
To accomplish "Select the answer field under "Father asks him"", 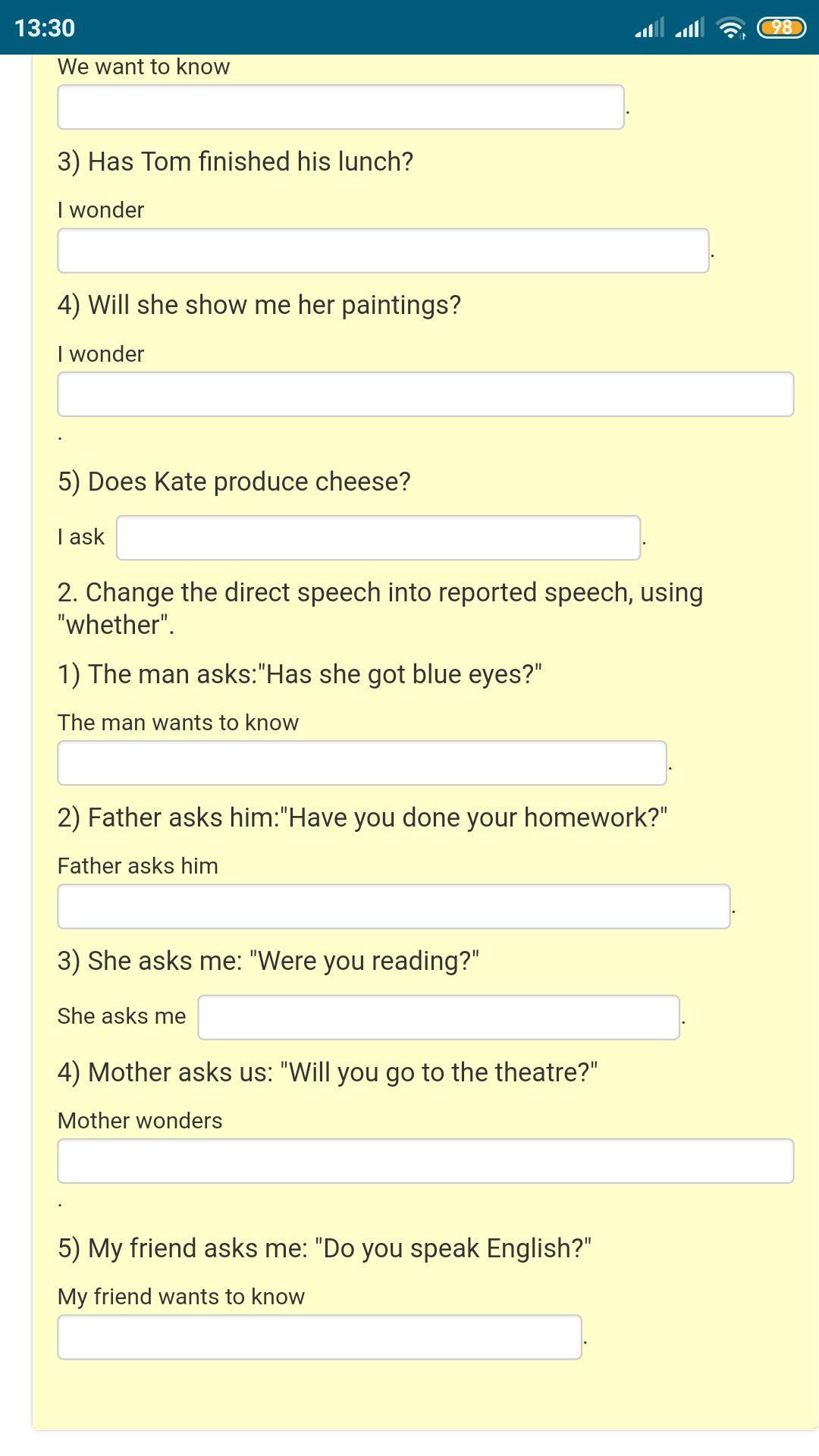I will pos(394,906).
